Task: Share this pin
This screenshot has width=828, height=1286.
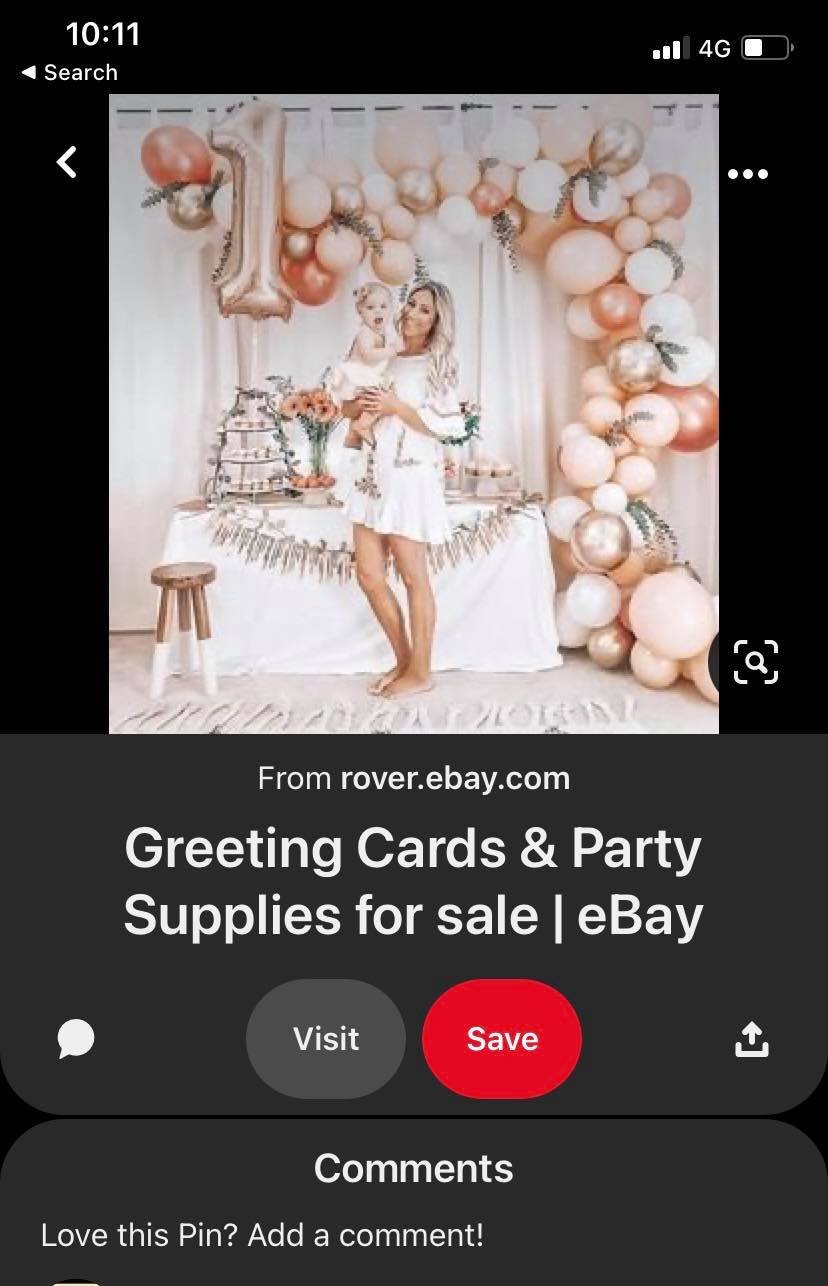Action: (752, 1039)
